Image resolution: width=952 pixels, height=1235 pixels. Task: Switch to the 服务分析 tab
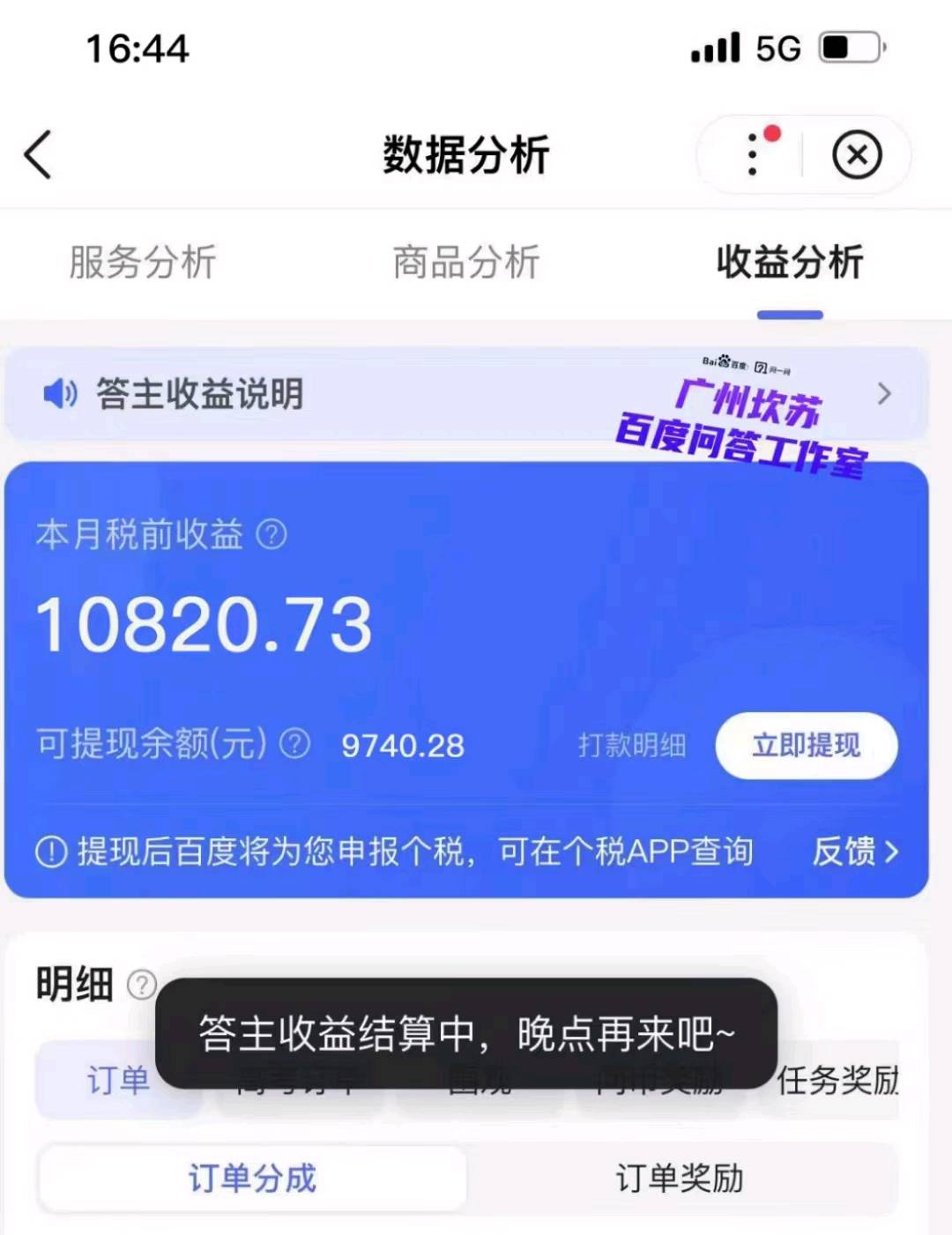point(143,263)
